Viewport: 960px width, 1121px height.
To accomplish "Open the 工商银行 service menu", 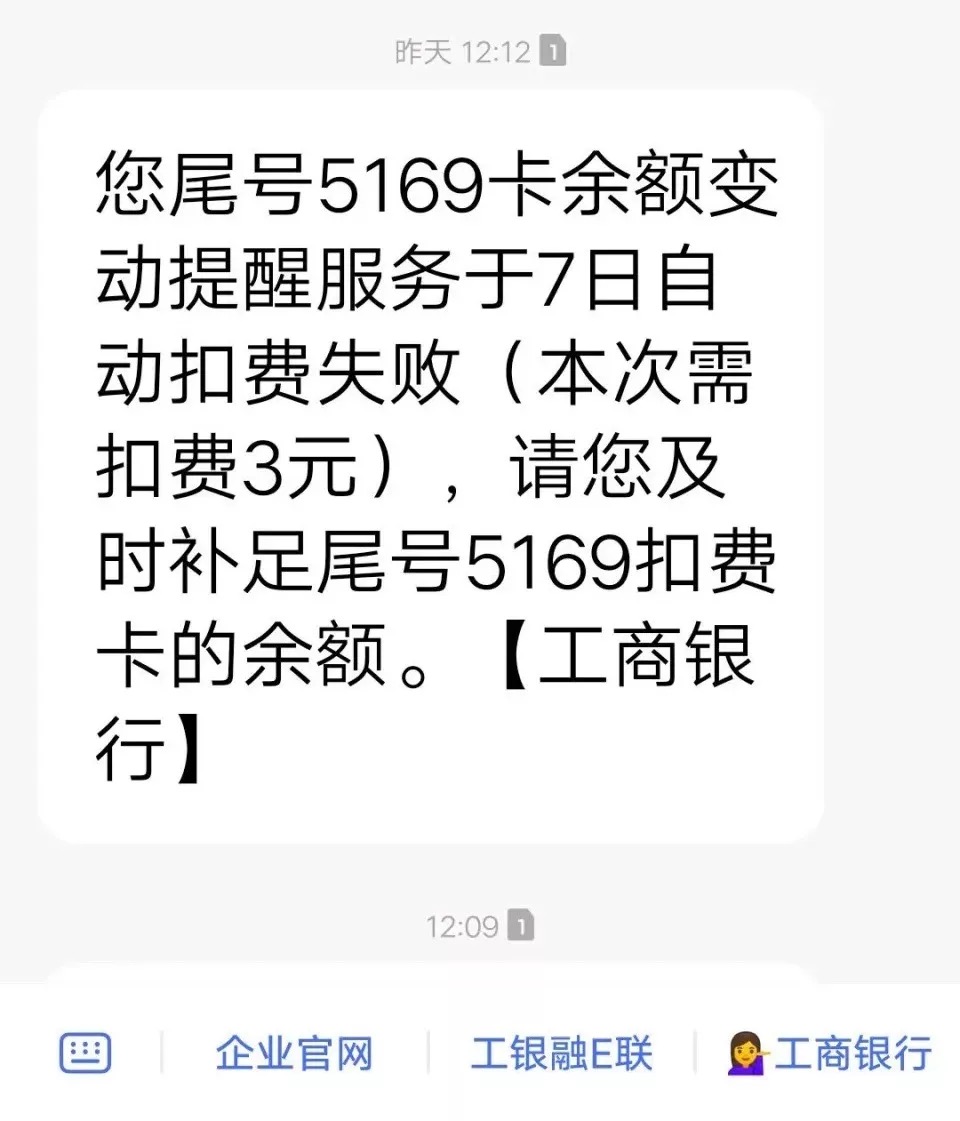I will tap(830, 1054).
